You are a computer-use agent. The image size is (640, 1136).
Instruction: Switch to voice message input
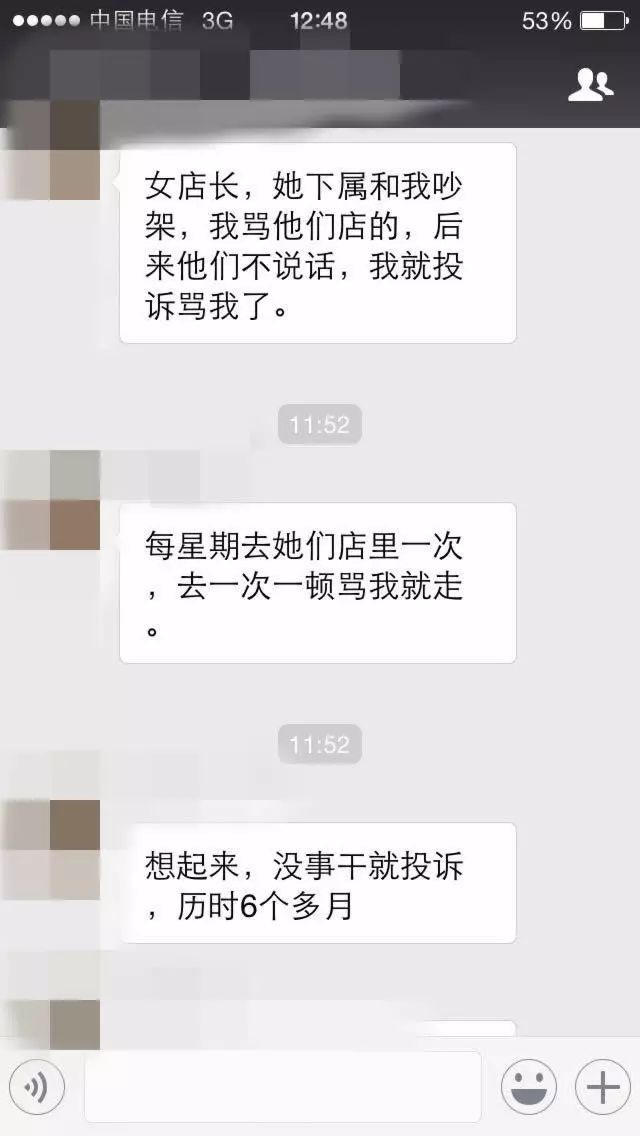click(x=37, y=1086)
